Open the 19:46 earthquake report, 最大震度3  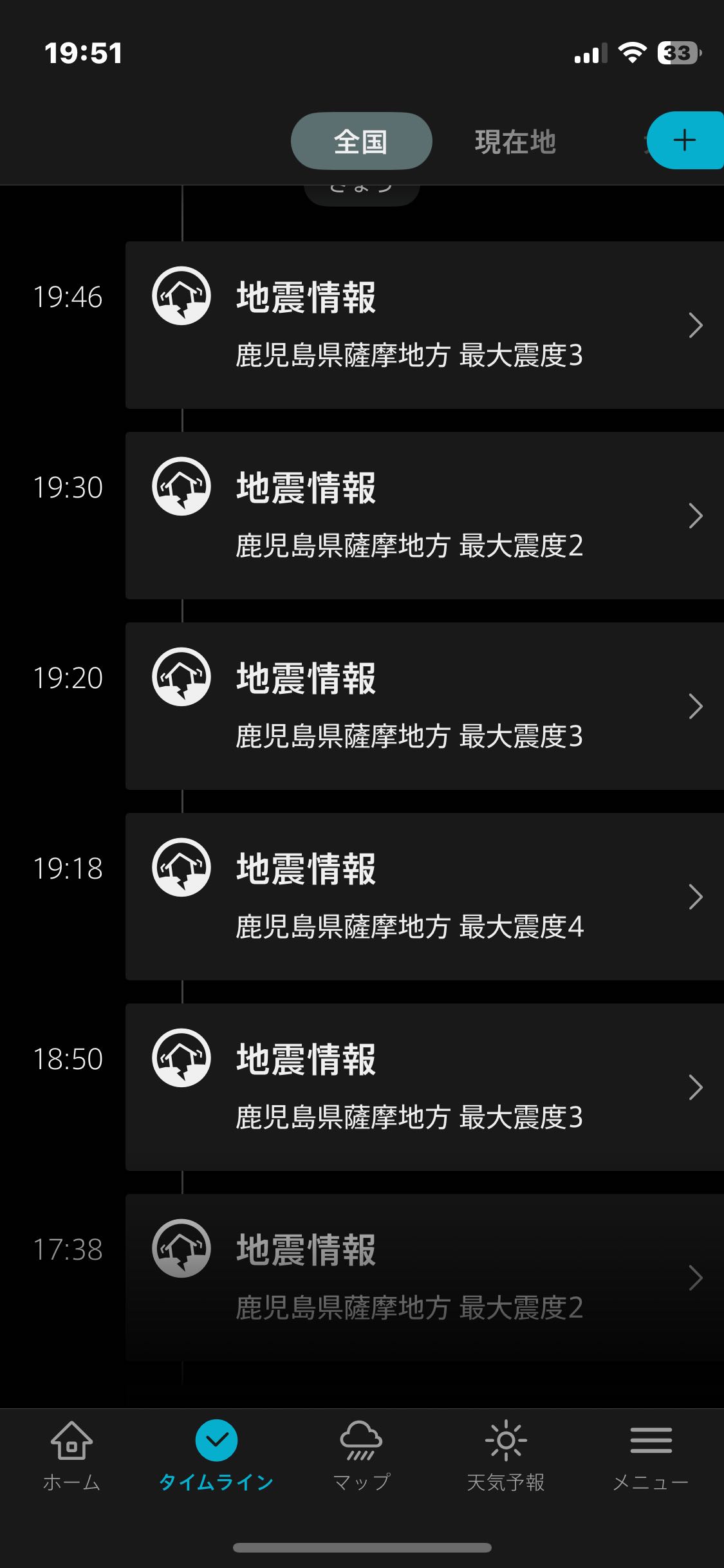424,325
